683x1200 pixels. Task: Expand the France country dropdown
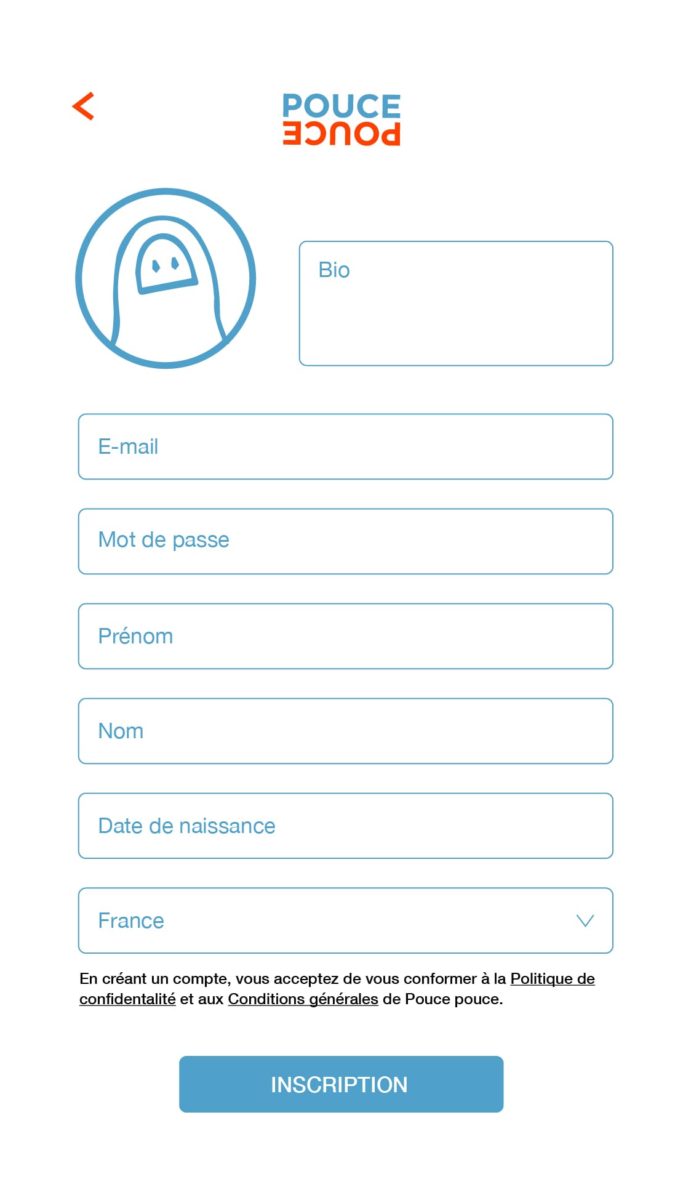[x=345, y=920]
